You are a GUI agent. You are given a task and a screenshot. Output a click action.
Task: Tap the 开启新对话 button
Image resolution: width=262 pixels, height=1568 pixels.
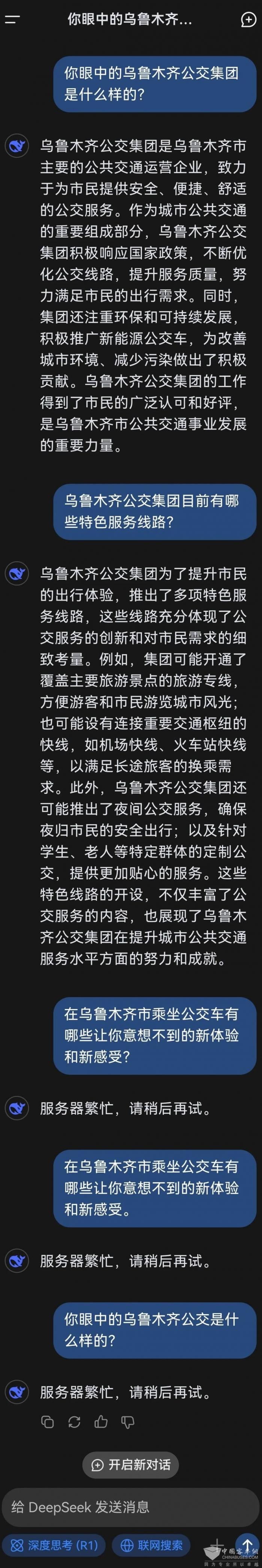point(131,1465)
